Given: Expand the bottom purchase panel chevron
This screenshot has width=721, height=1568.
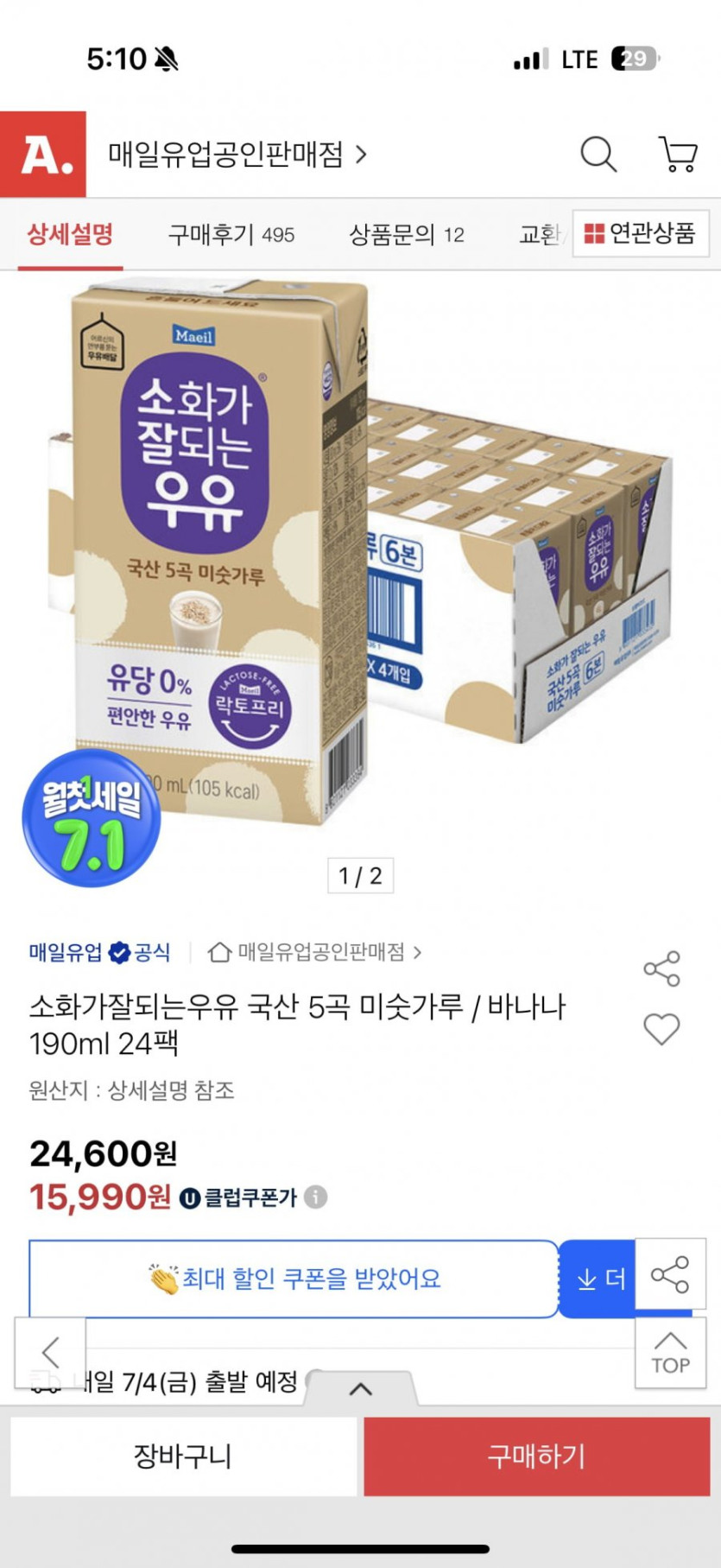Looking at the screenshot, I should [360, 1389].
